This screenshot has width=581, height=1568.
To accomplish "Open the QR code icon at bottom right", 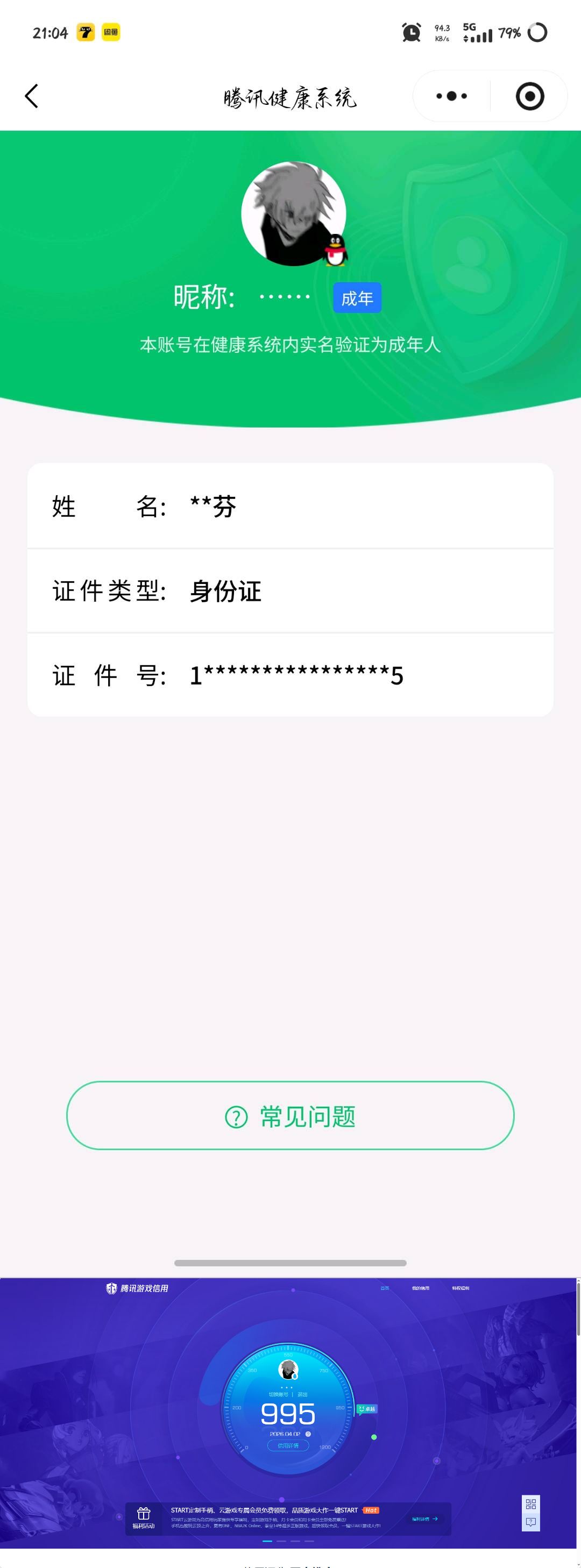I will pos(531,1505).
